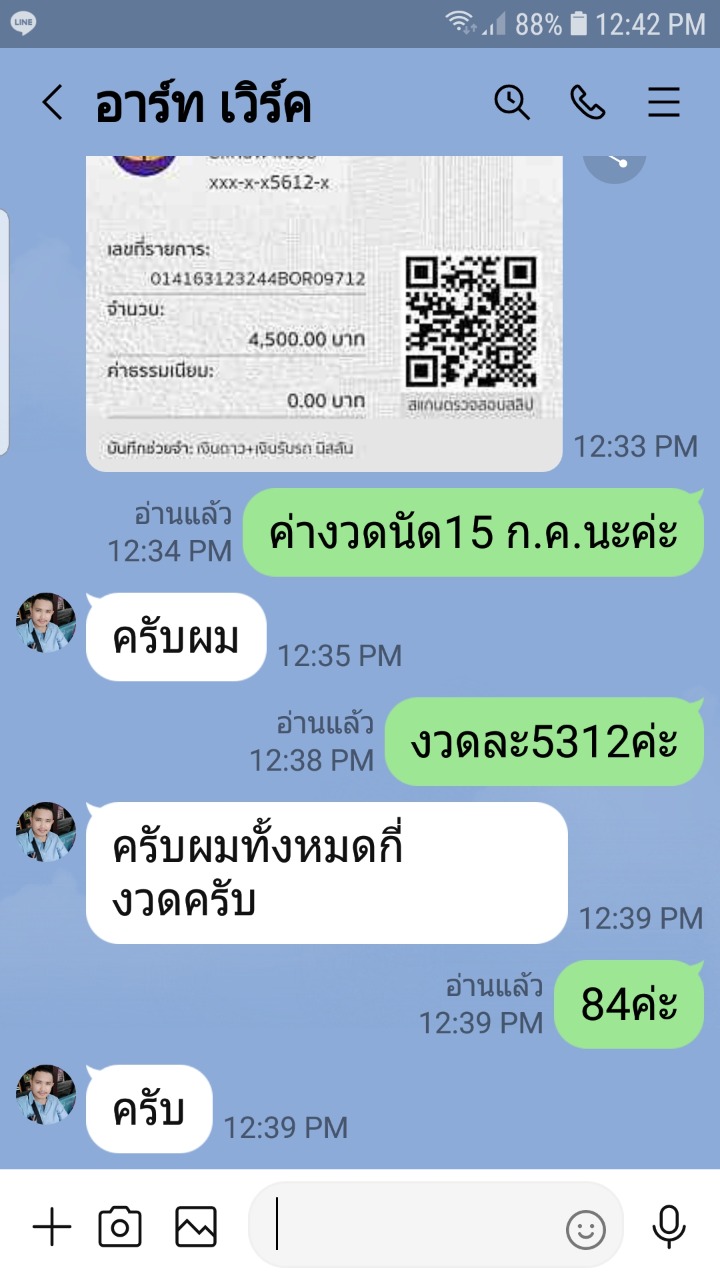The width and height of the screenshot is (720, 1280).
Task: Open the photo gallery picker
Action: tap(196, 1226)
